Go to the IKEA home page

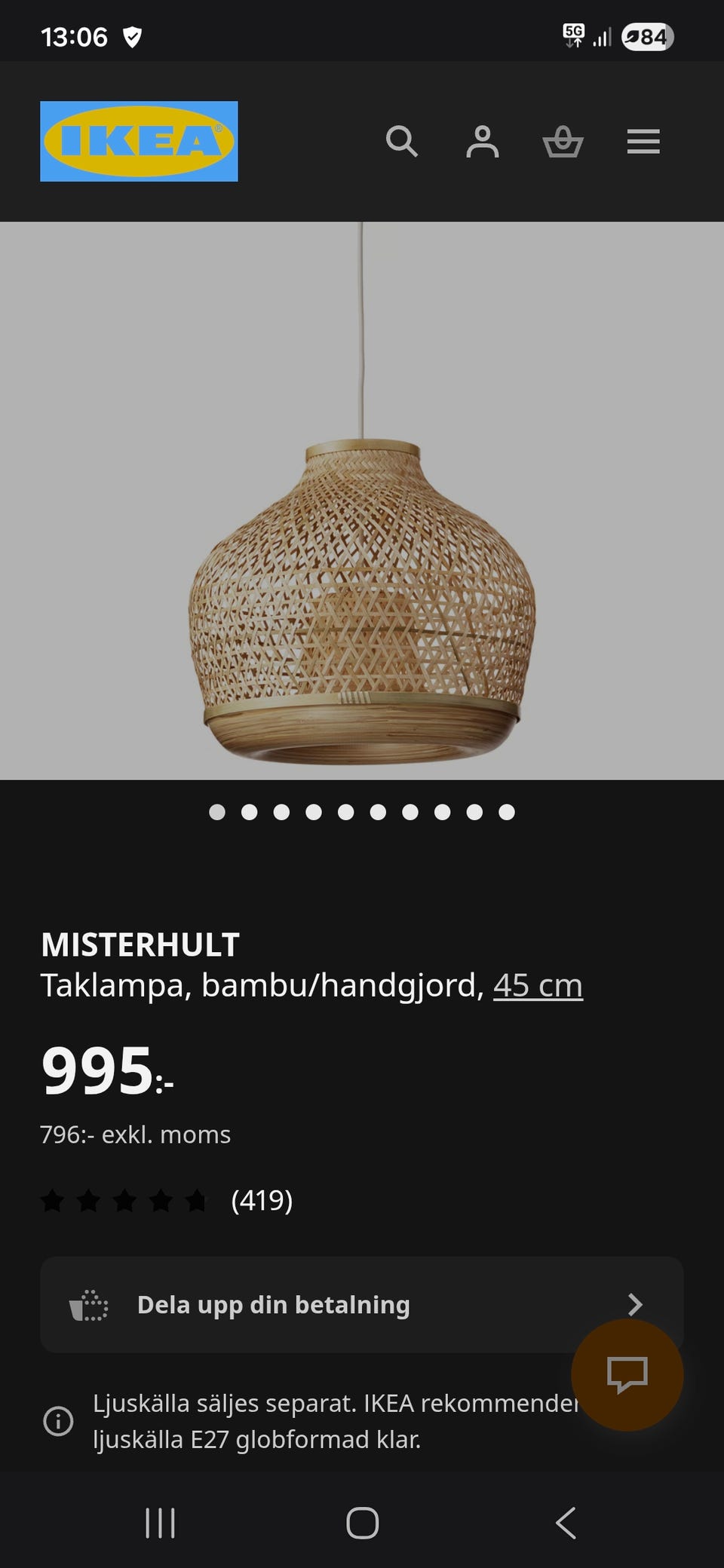(x=139, y=141)
